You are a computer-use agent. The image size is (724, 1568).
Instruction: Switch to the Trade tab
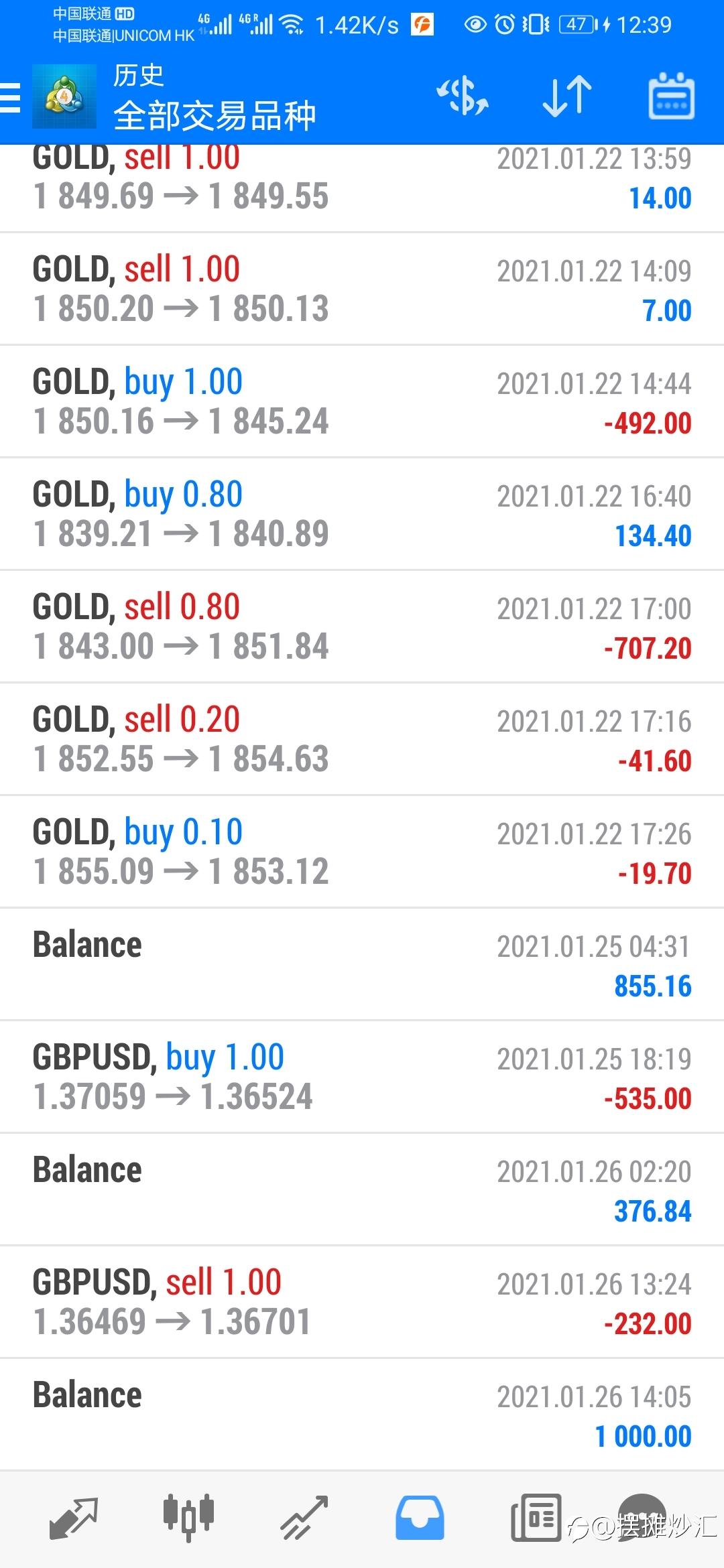click(304, 1518)
